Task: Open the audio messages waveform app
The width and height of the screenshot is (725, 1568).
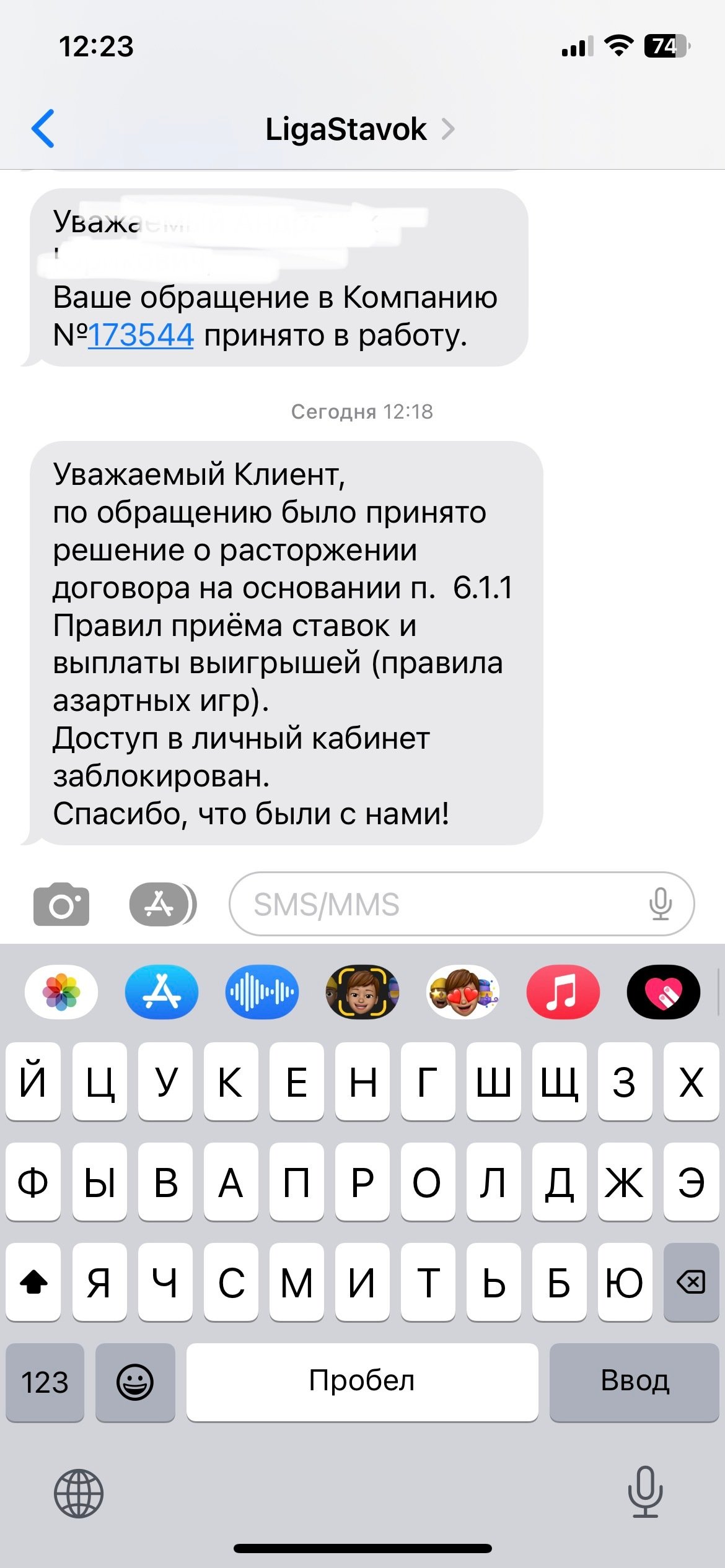Action: [x=262, y=991]
